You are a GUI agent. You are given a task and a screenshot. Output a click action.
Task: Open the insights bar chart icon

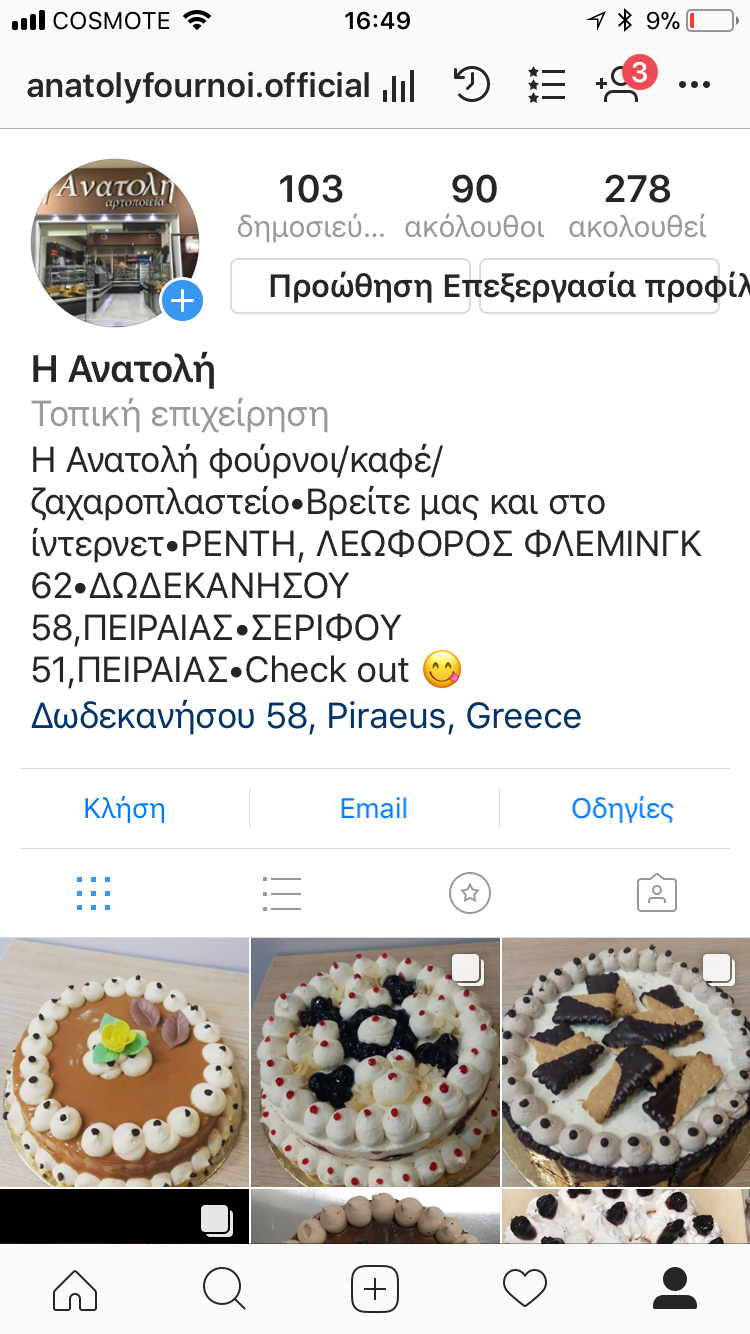[398, 86]
